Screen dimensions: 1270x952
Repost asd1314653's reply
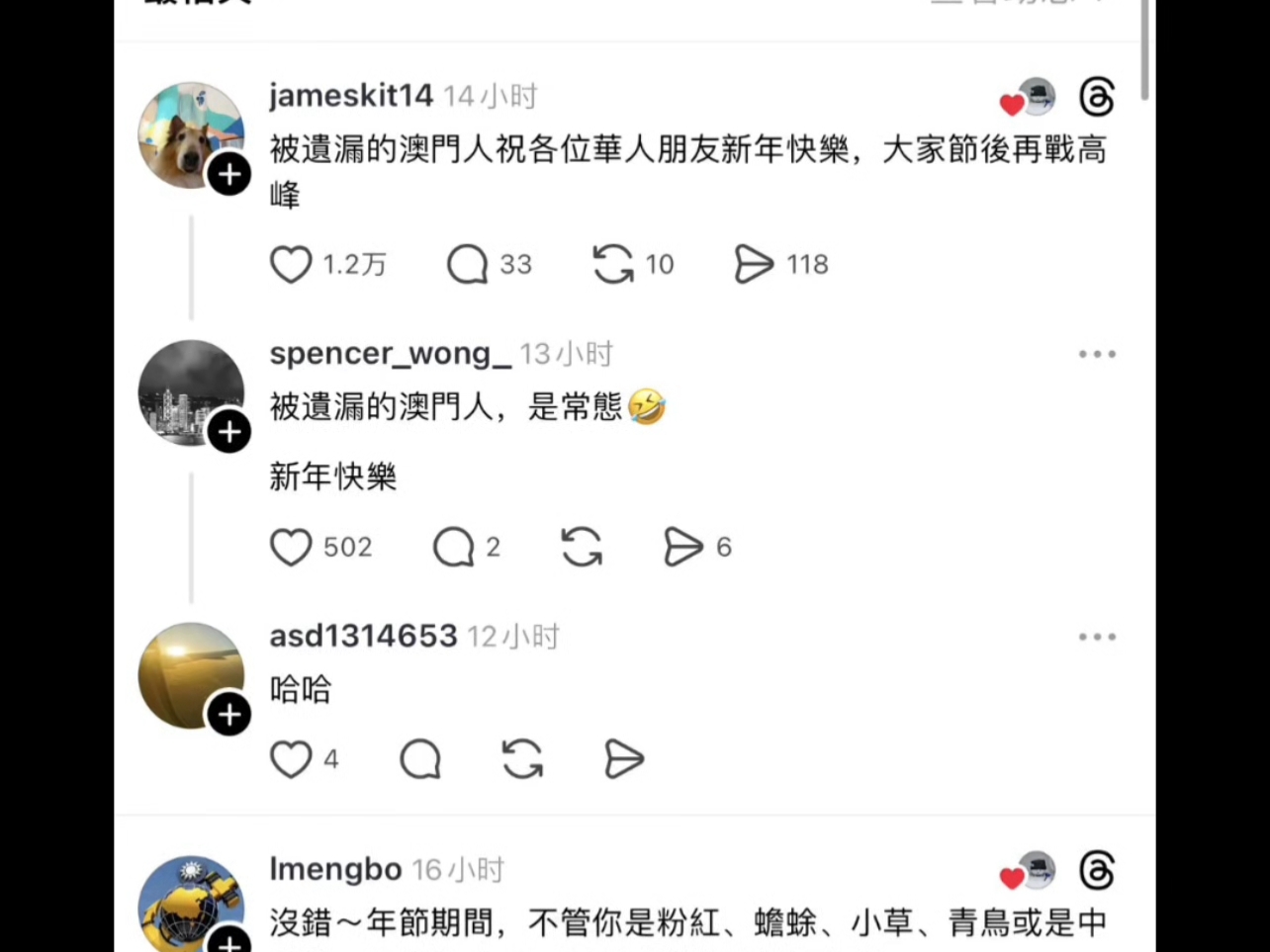[522, 760]
